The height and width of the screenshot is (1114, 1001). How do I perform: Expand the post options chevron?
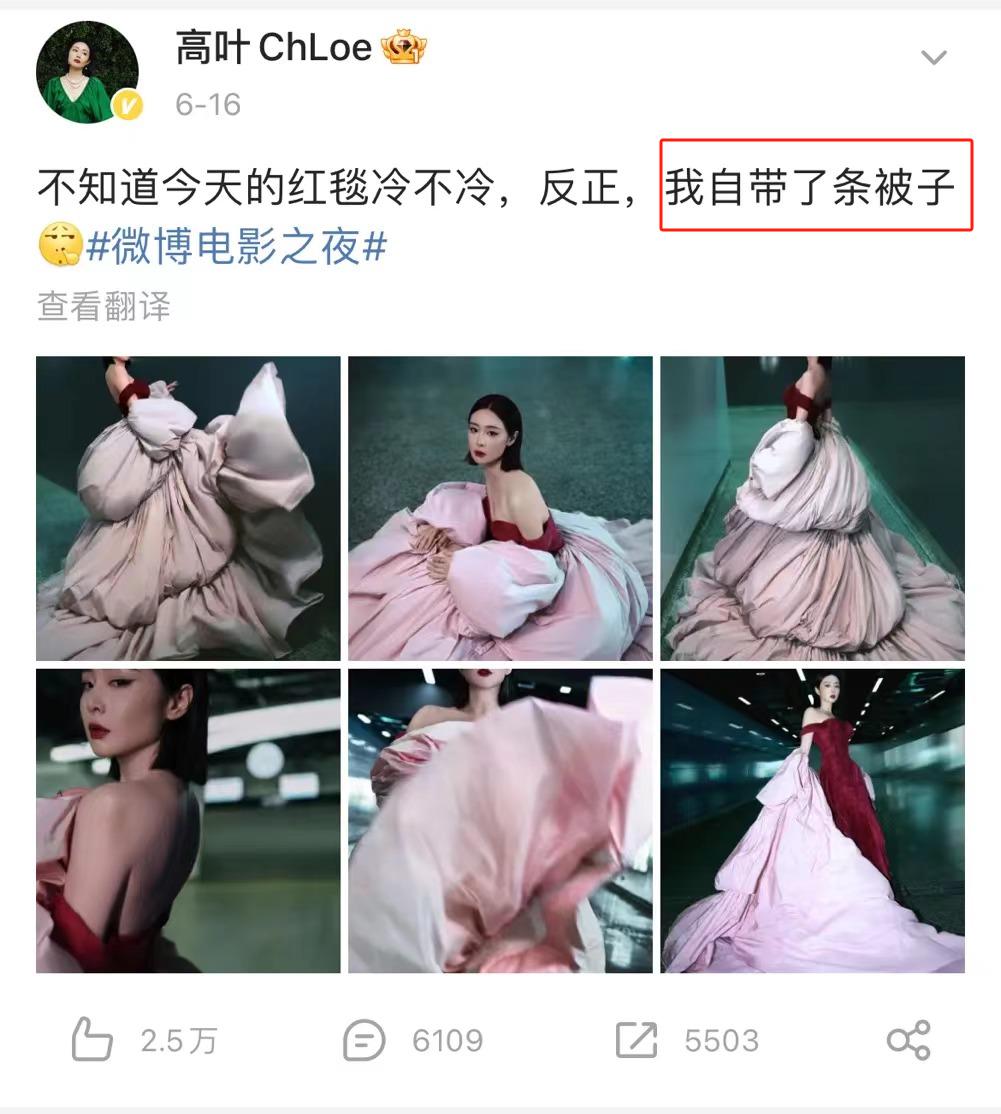933,58
